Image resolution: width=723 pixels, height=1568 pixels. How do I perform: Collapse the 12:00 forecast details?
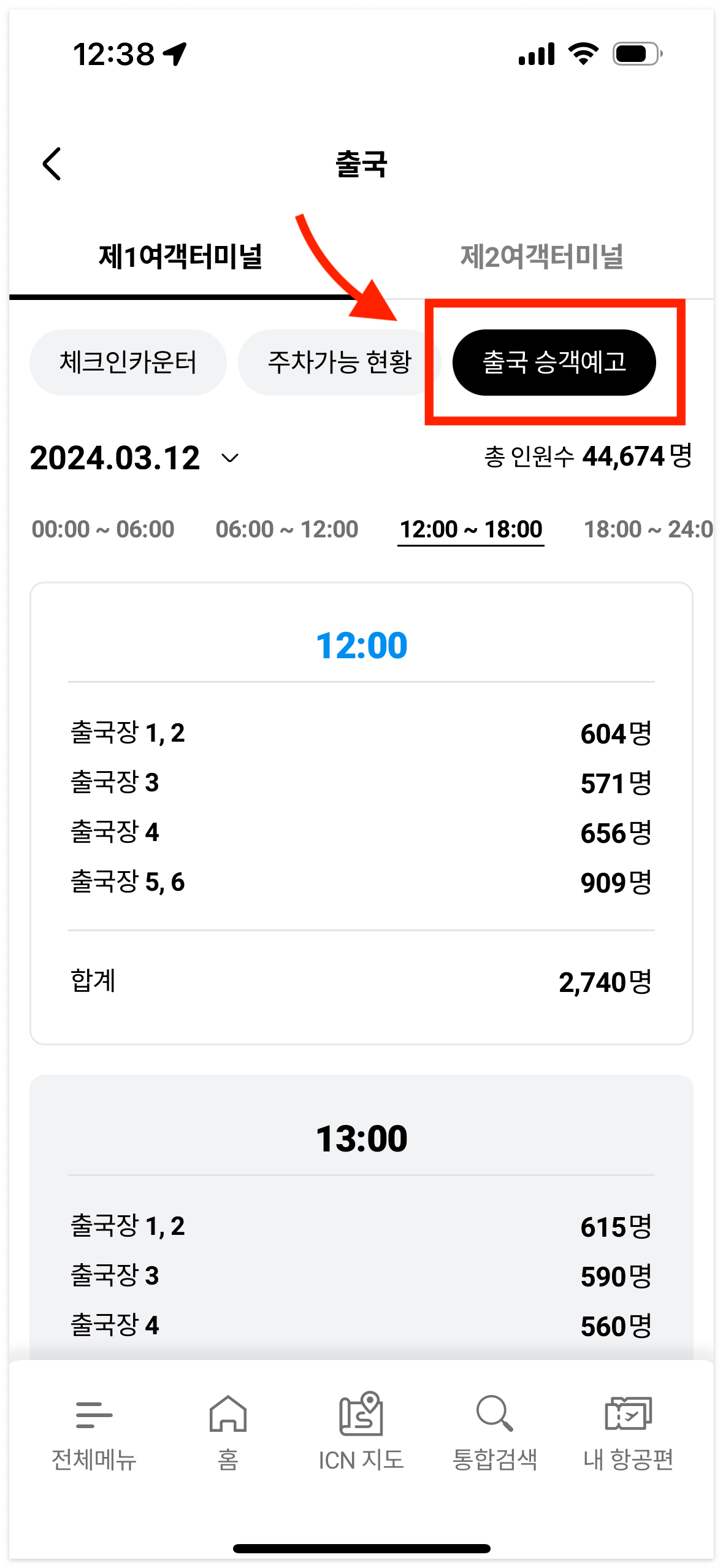pos(361,644)
